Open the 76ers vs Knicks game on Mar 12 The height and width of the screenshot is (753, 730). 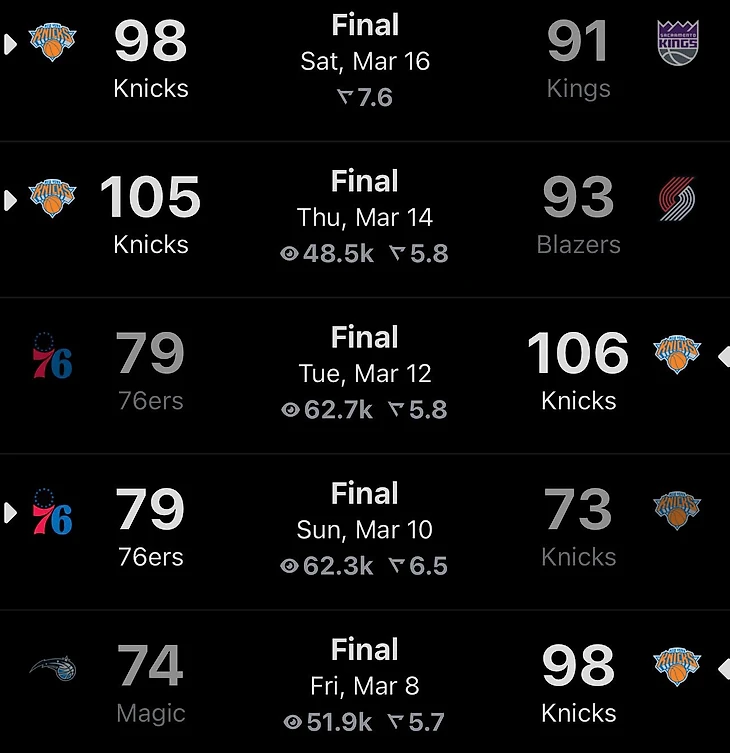pyautogui.click(x=365, y=373)
